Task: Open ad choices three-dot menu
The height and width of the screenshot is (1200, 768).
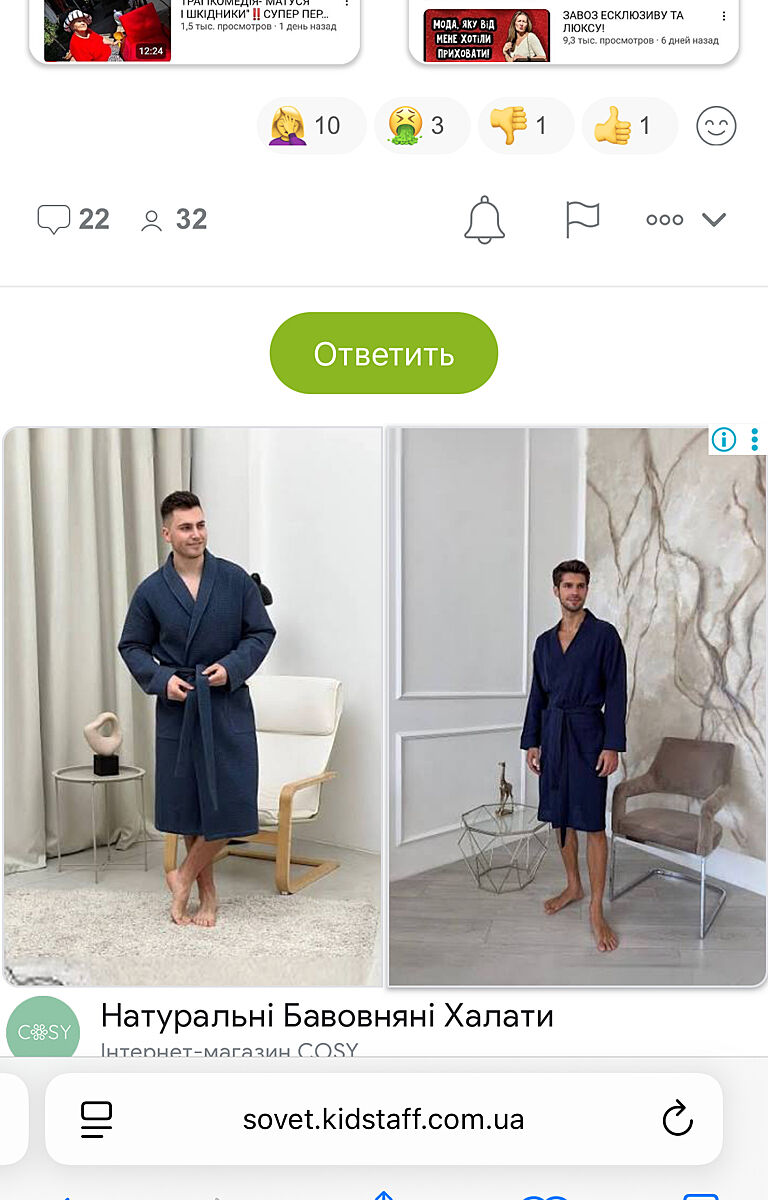Action: (x=755, y=440)
